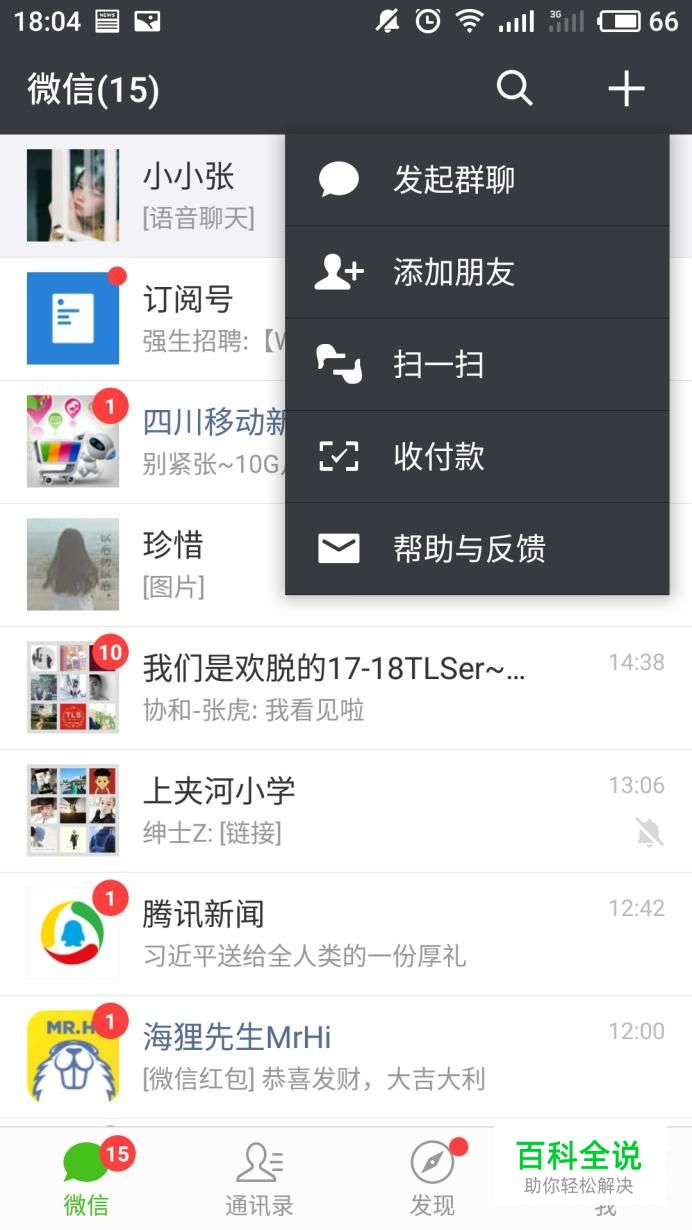
Task: Go to the 微信 chats tab
Action: (x=86, y=1180)
